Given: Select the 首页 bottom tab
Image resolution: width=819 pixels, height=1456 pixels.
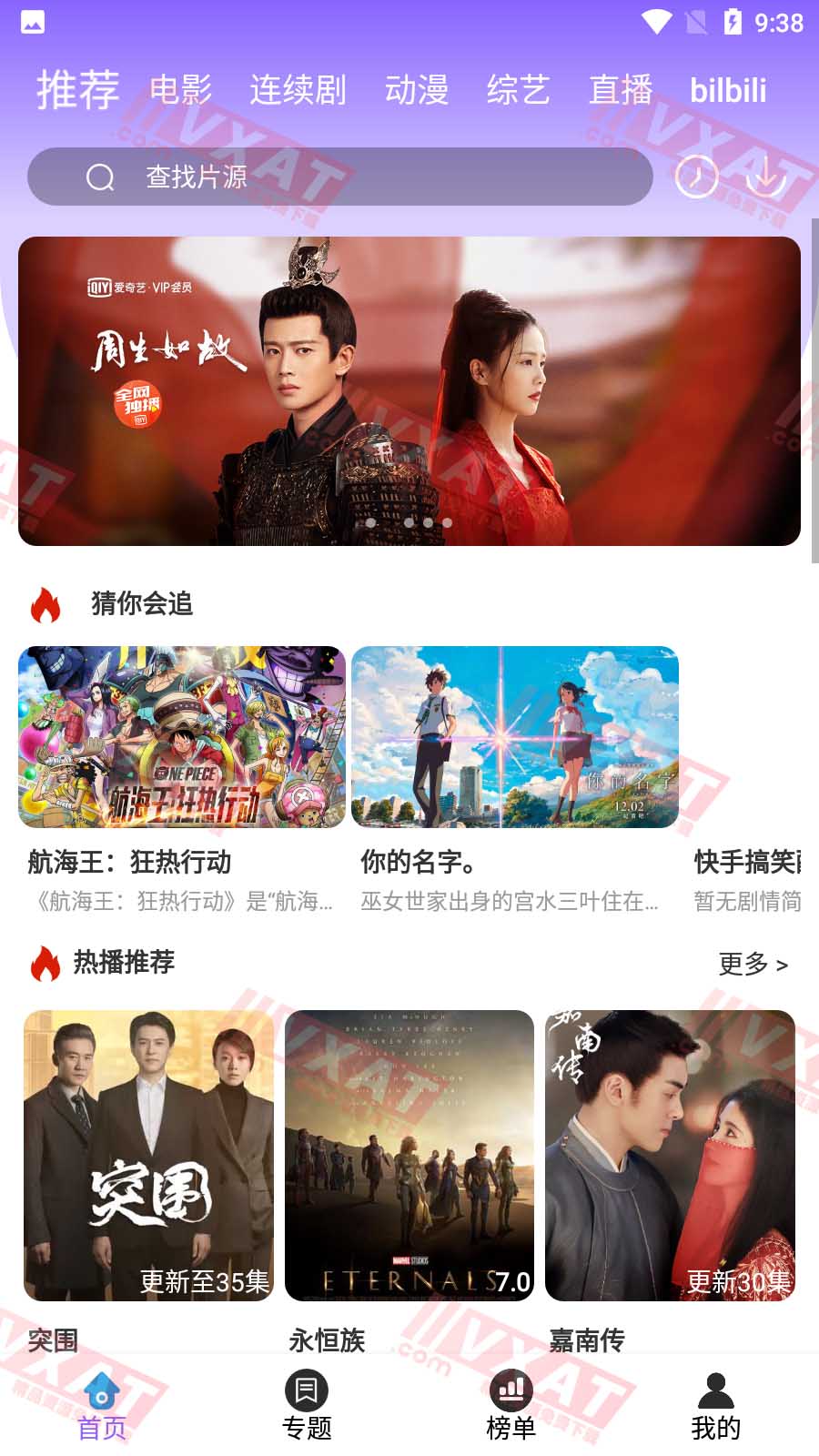Looking at the screenshot, I should pos(102,1406).
